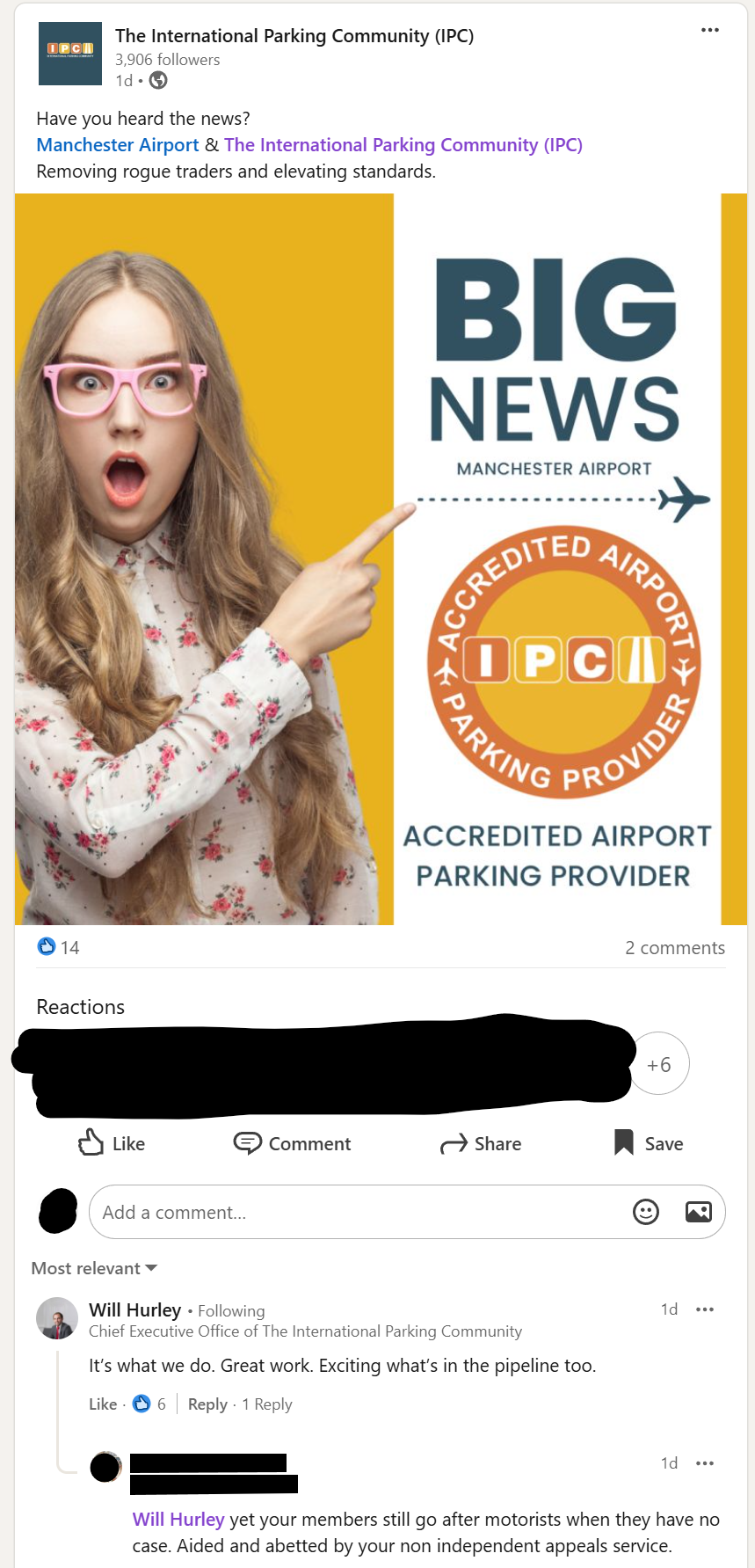Open options menu on Will Hurley's comment
This screenshot has height=1568, width=755.
tap(705, 1309)
